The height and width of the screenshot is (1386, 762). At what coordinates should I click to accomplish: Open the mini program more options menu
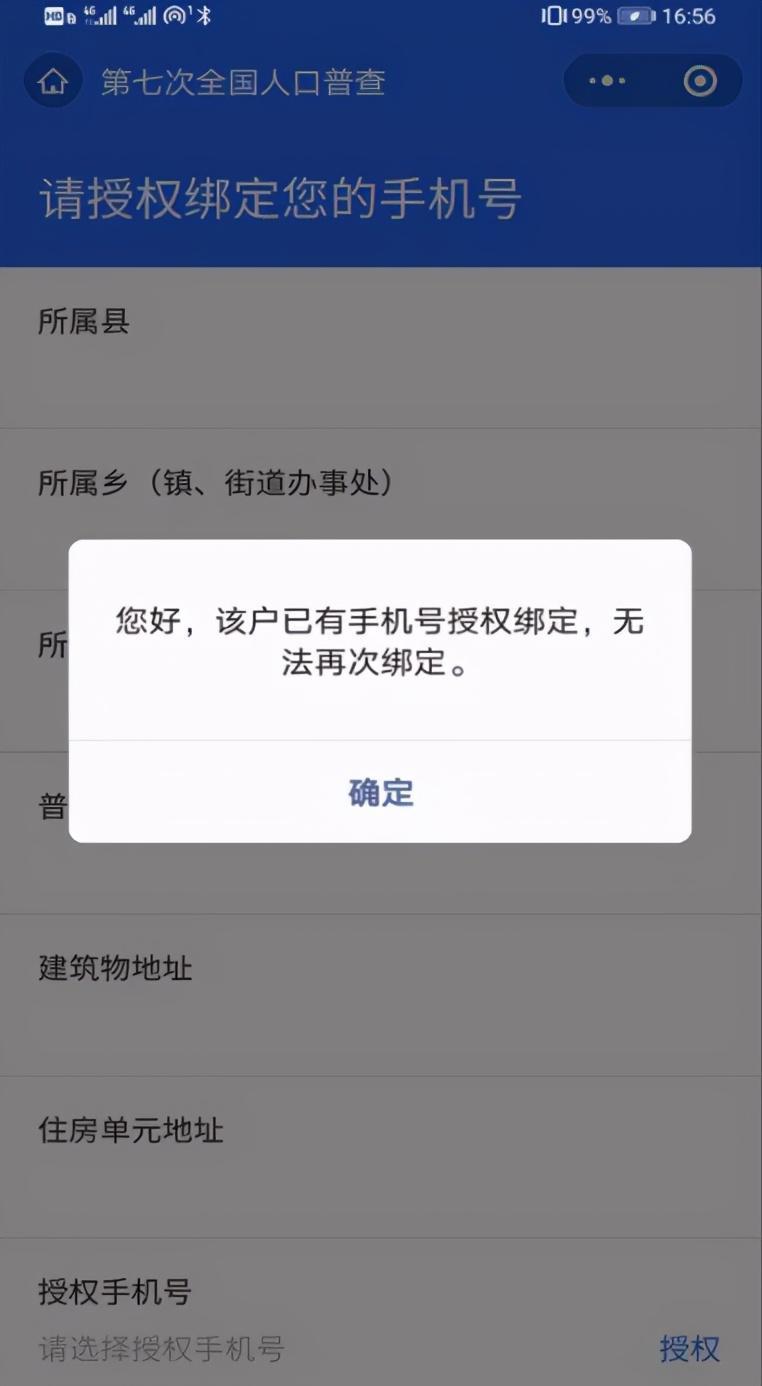click(x=607, y=81)
